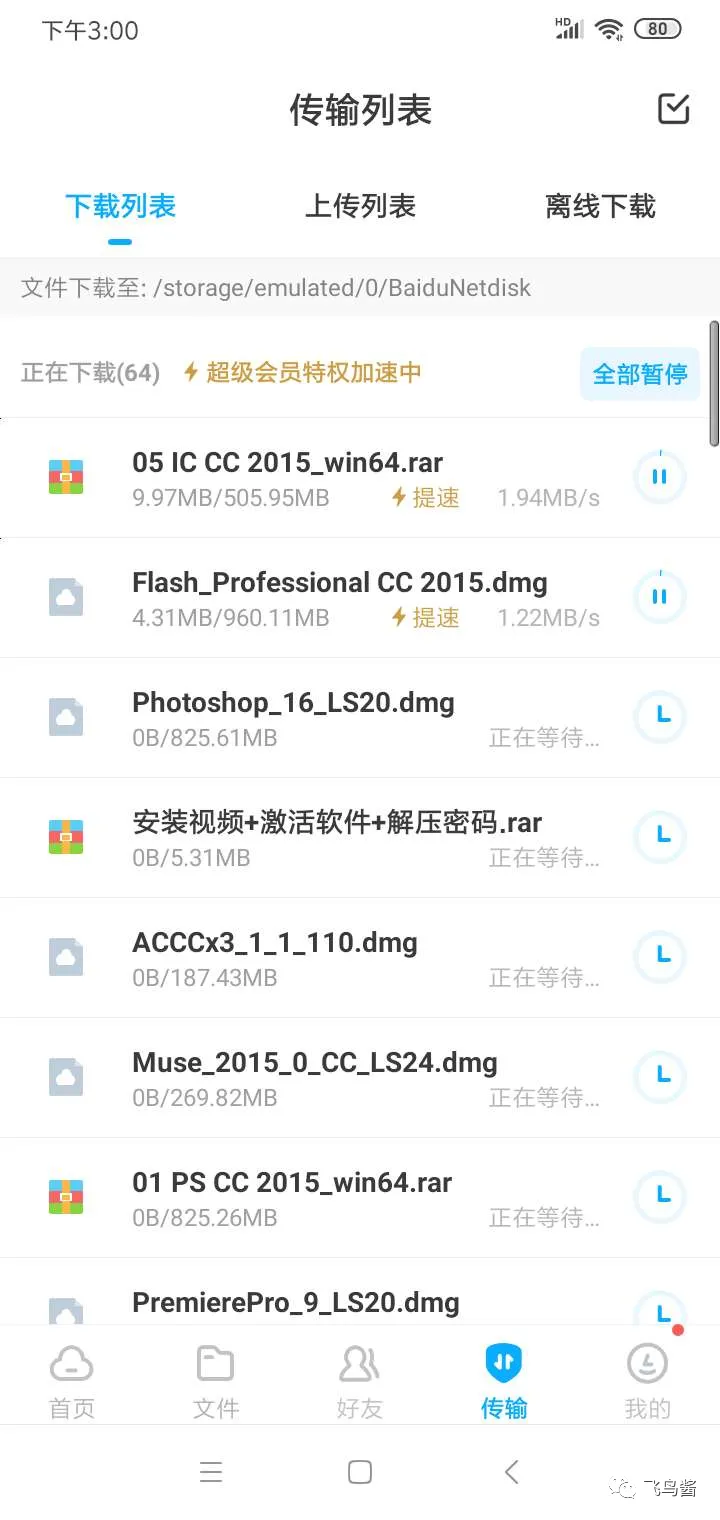
Task: Open the ACCCx3_1_1_110.dmg download row
Action: click(x=360, y=958)
